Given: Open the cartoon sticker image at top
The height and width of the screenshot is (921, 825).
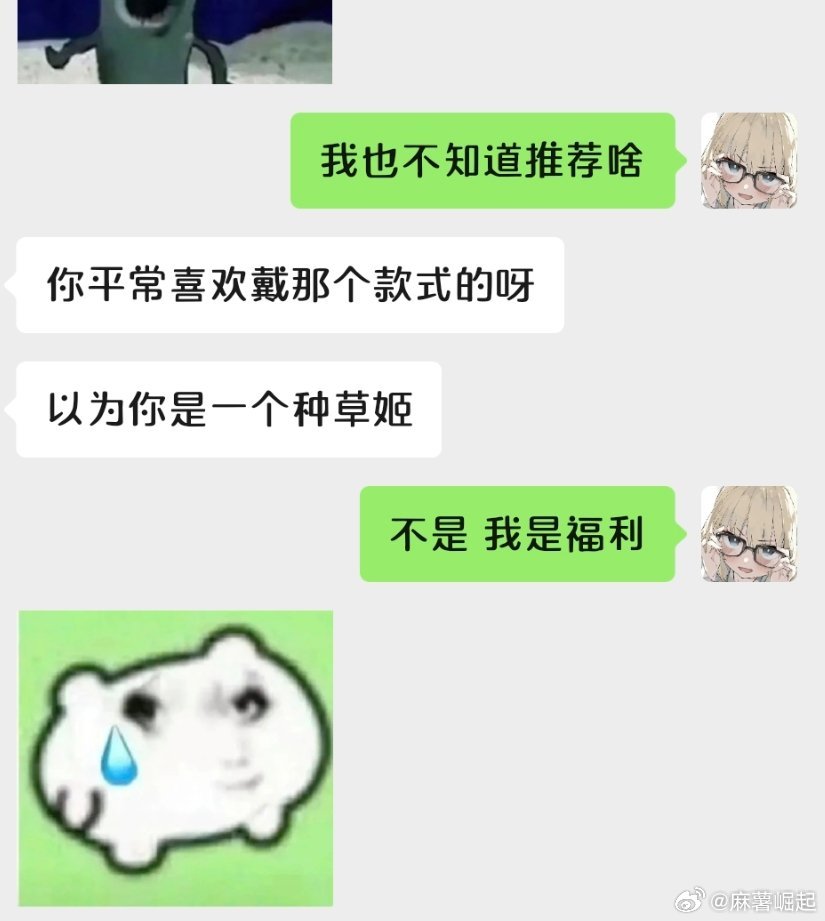Looking at the screenshot, I should click(175, 40).
